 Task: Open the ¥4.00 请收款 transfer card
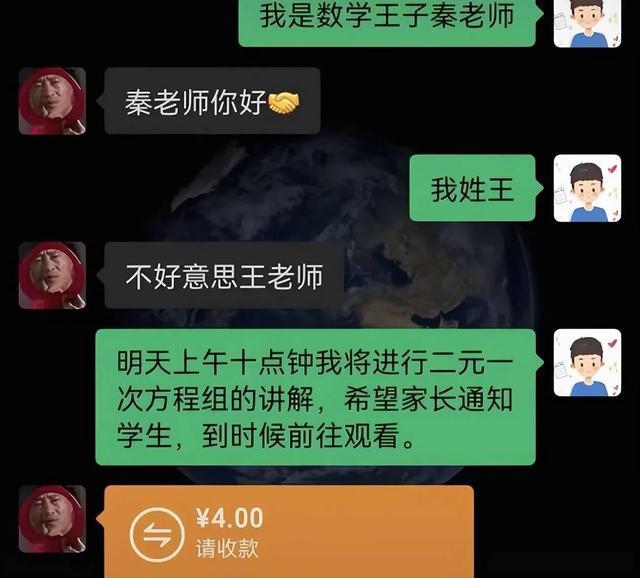288,531
